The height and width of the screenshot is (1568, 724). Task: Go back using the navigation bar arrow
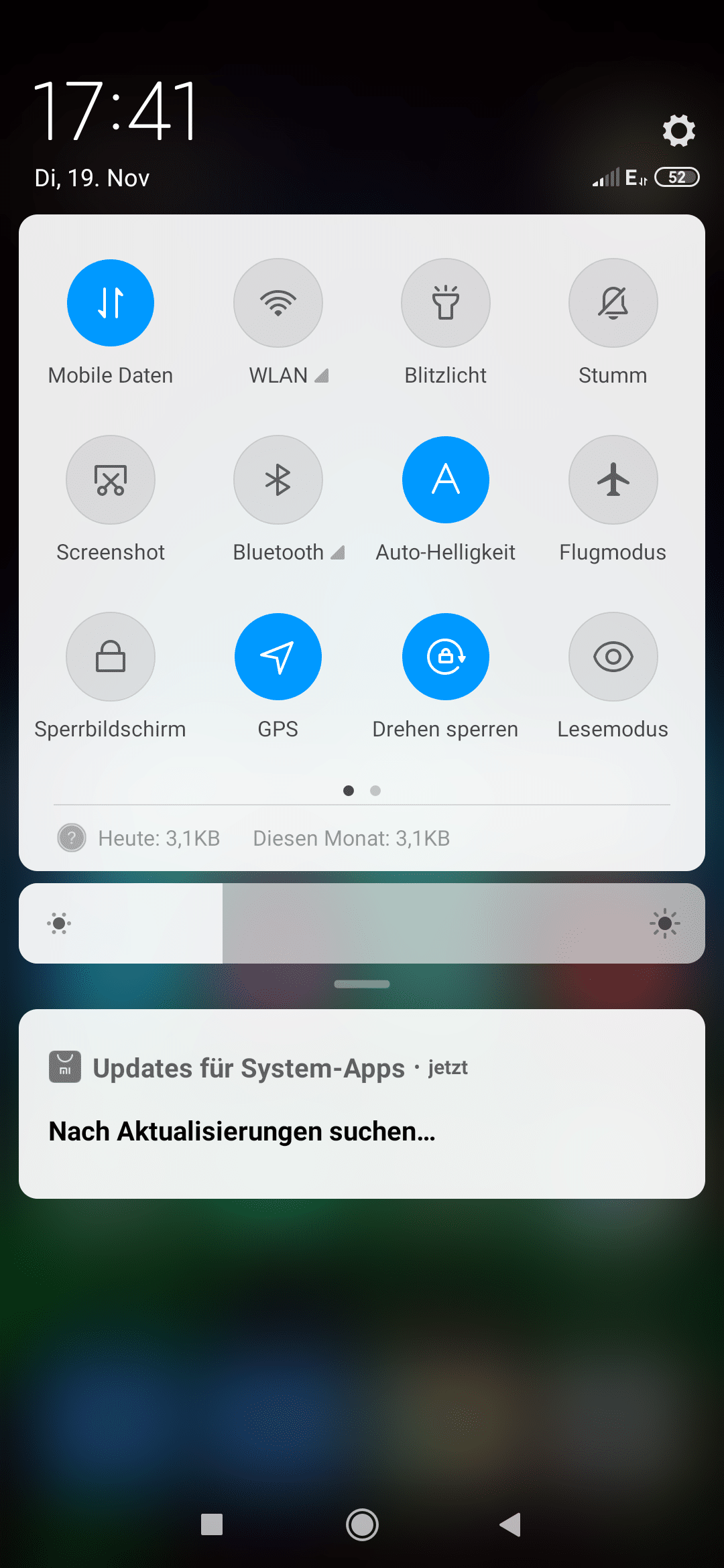(x=511, y=1525)
